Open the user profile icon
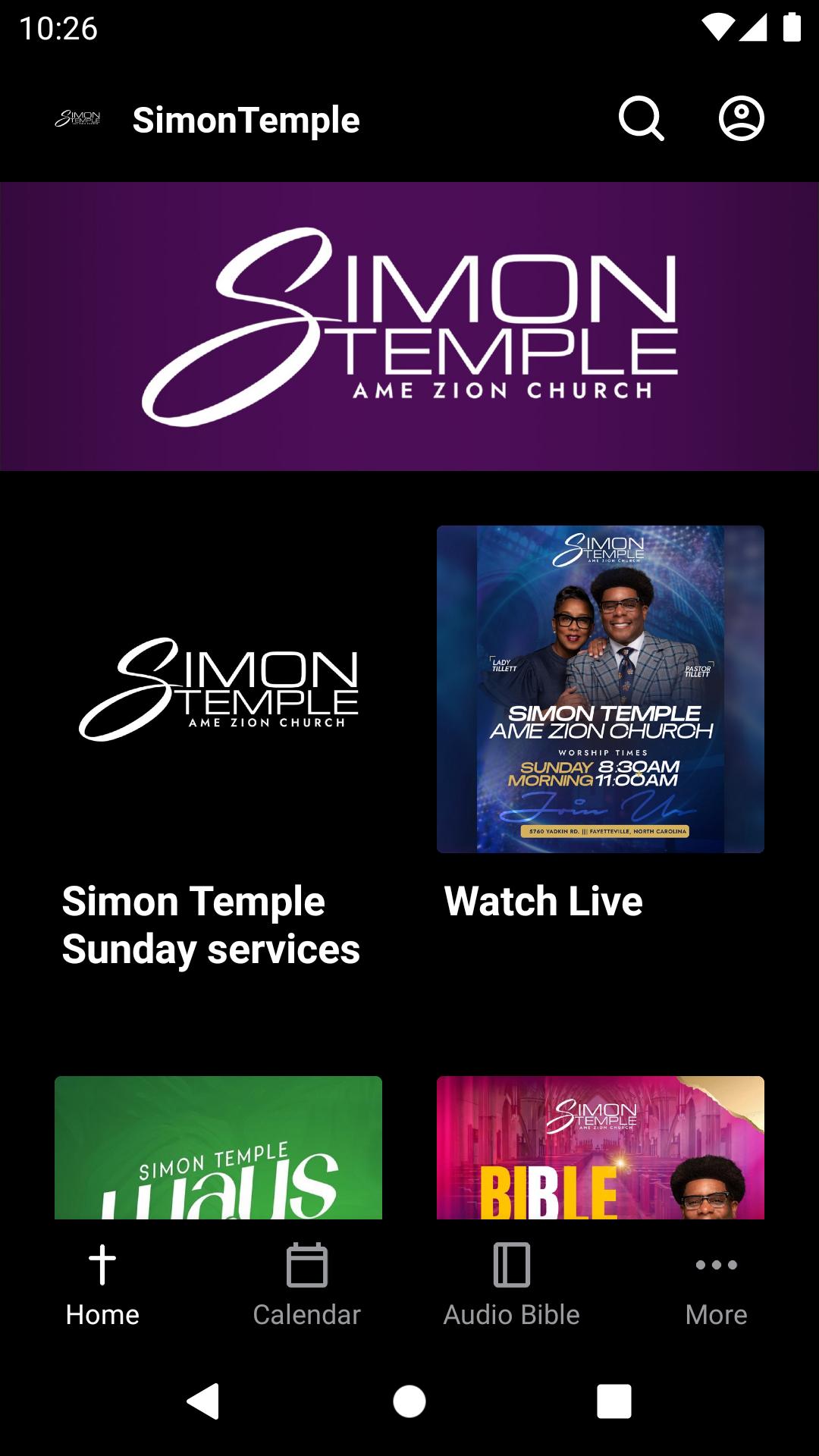 click(x=741, y=119)
